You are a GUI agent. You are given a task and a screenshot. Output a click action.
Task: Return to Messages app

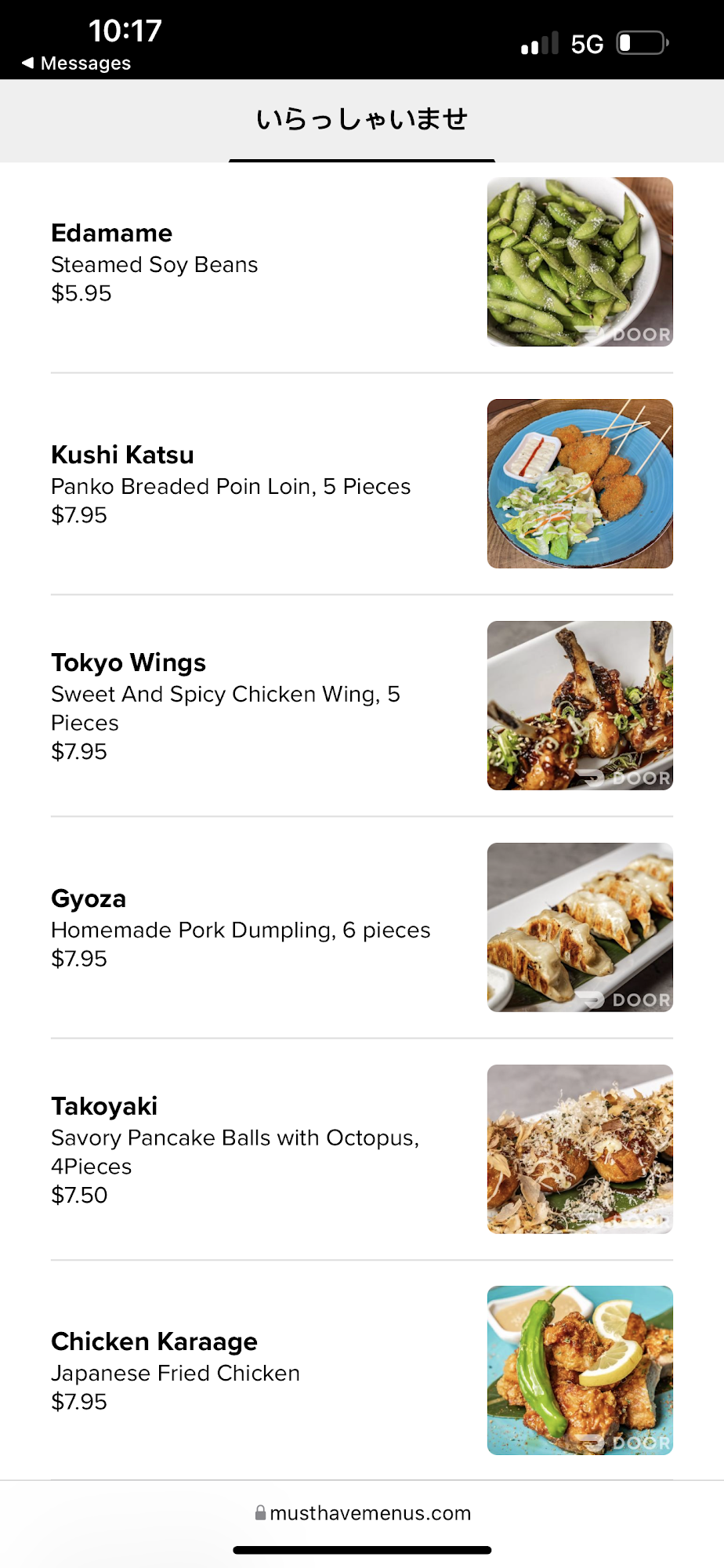click(x=77, y=63)
